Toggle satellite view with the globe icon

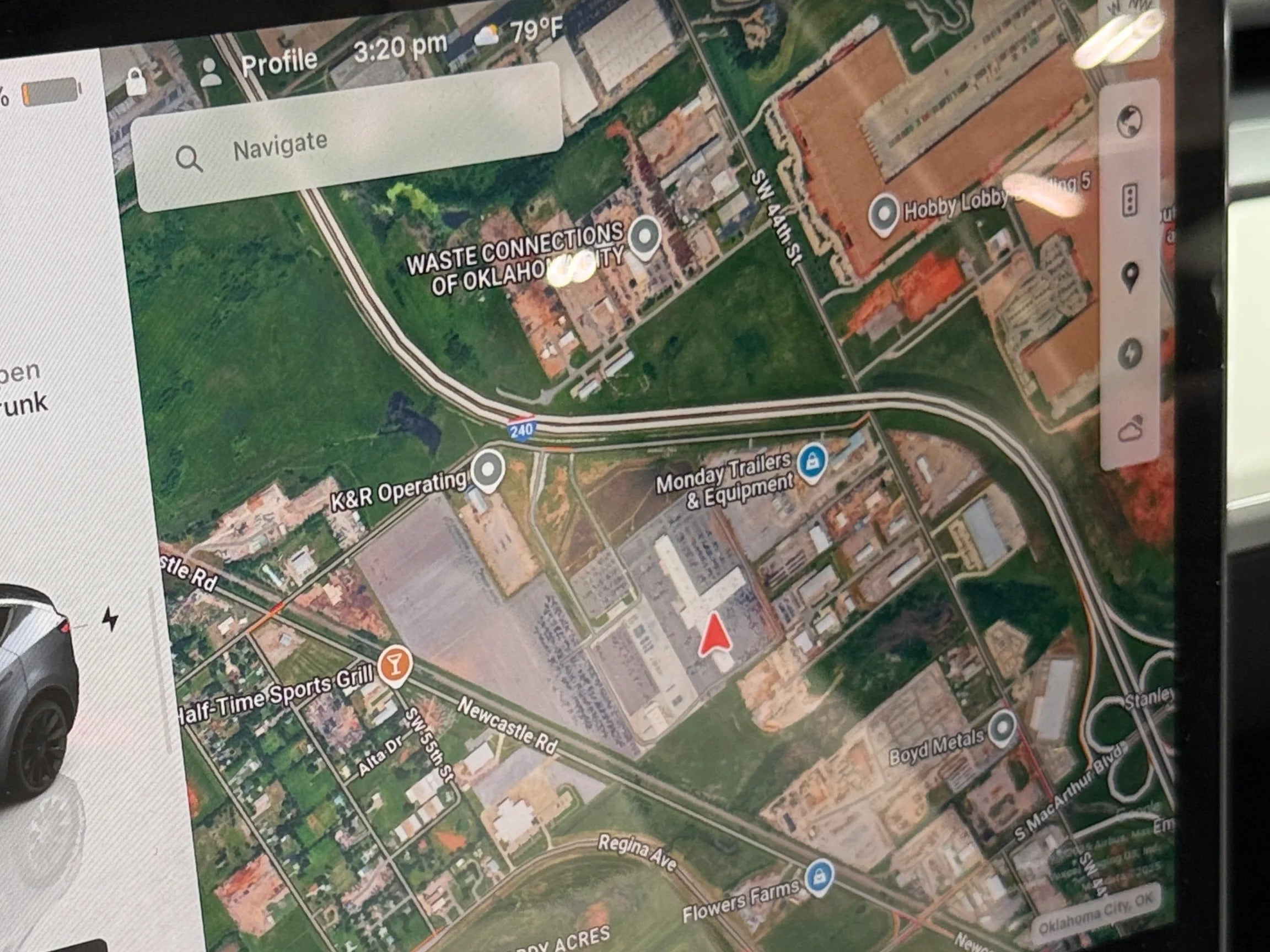[1129, 121]
